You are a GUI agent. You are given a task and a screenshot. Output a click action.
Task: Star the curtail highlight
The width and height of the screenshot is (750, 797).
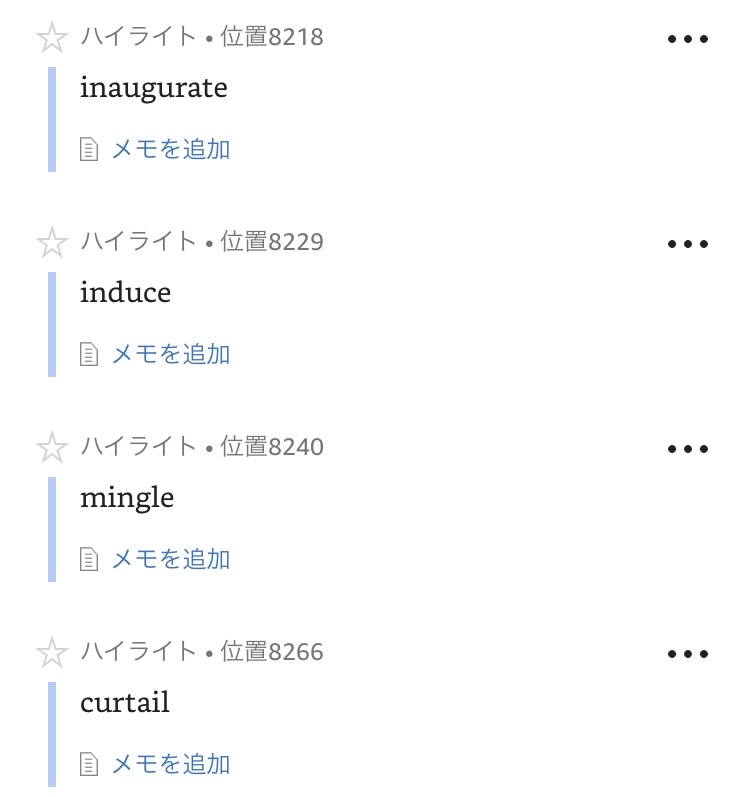[x=51, y=653]
